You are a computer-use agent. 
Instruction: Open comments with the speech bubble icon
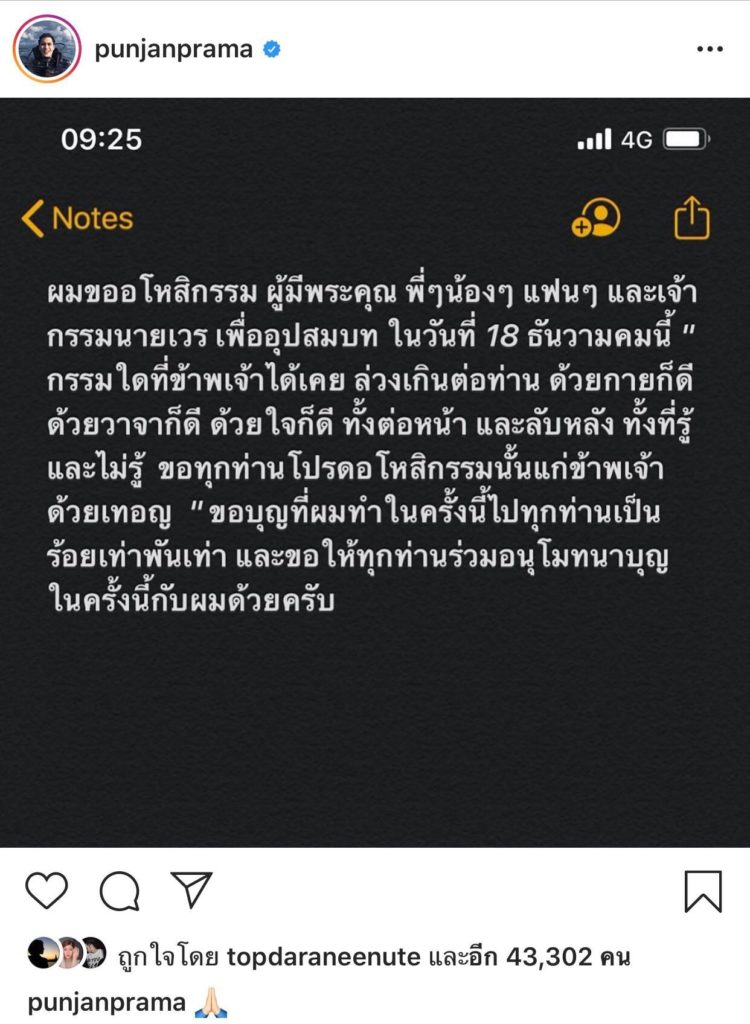[x=119, y=889]
